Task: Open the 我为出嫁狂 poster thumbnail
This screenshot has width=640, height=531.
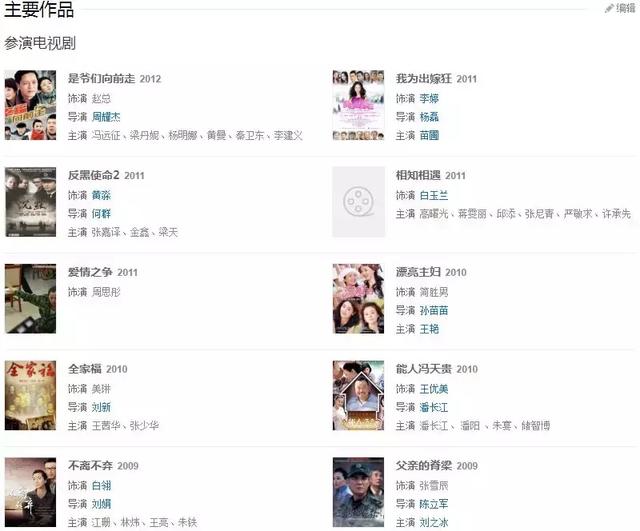Action: pyautogui.click(x=358, y=105)
